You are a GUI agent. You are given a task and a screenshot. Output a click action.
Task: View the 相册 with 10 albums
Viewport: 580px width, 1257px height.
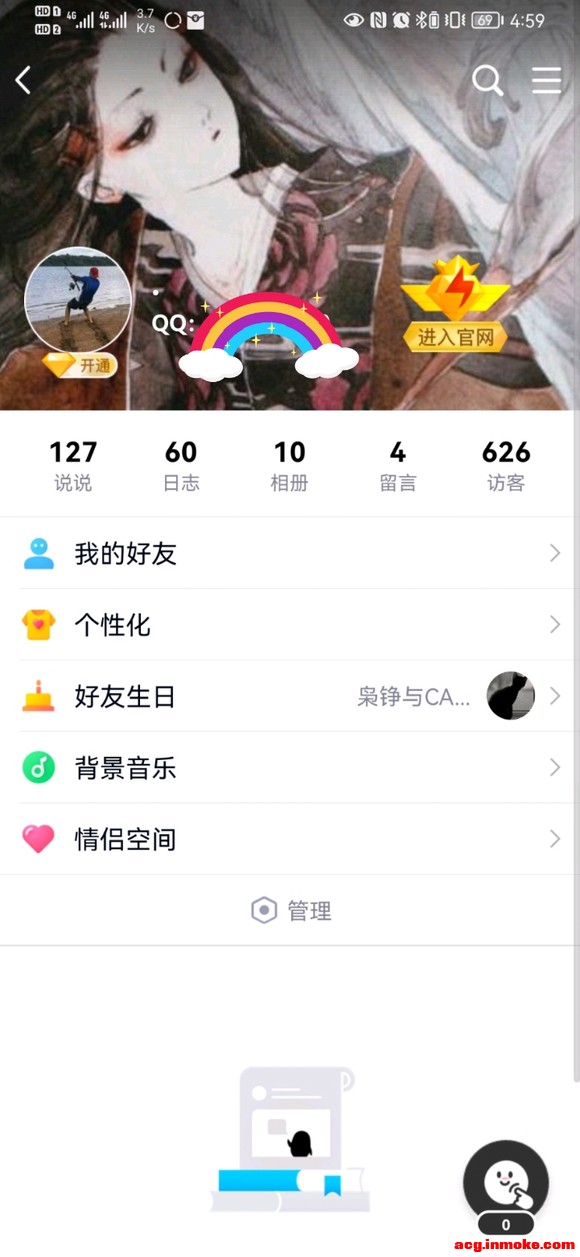[289, 466]
